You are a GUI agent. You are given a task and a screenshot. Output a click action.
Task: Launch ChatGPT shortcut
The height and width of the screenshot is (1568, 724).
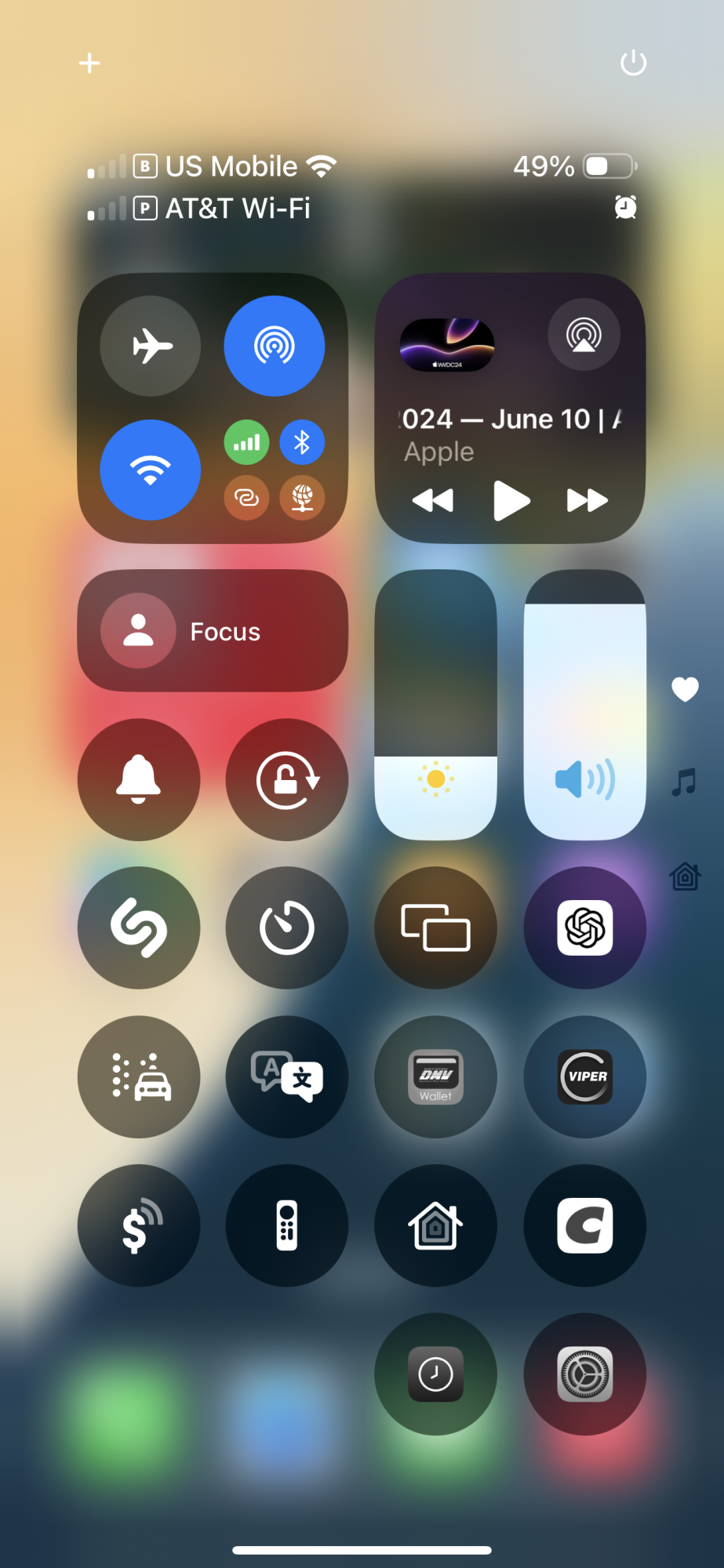pos(584,927)
